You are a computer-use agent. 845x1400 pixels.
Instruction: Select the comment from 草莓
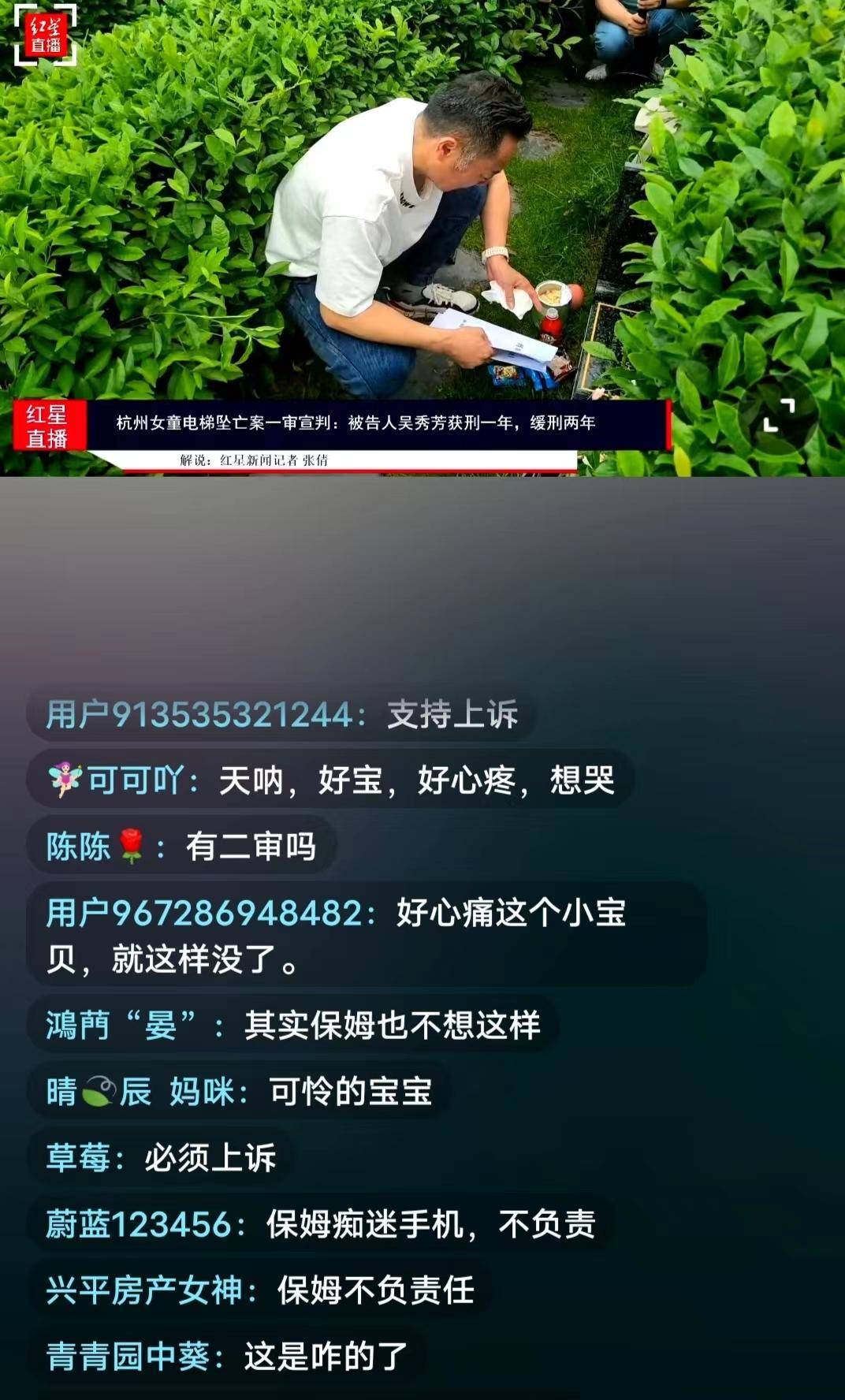point(162,1158)
